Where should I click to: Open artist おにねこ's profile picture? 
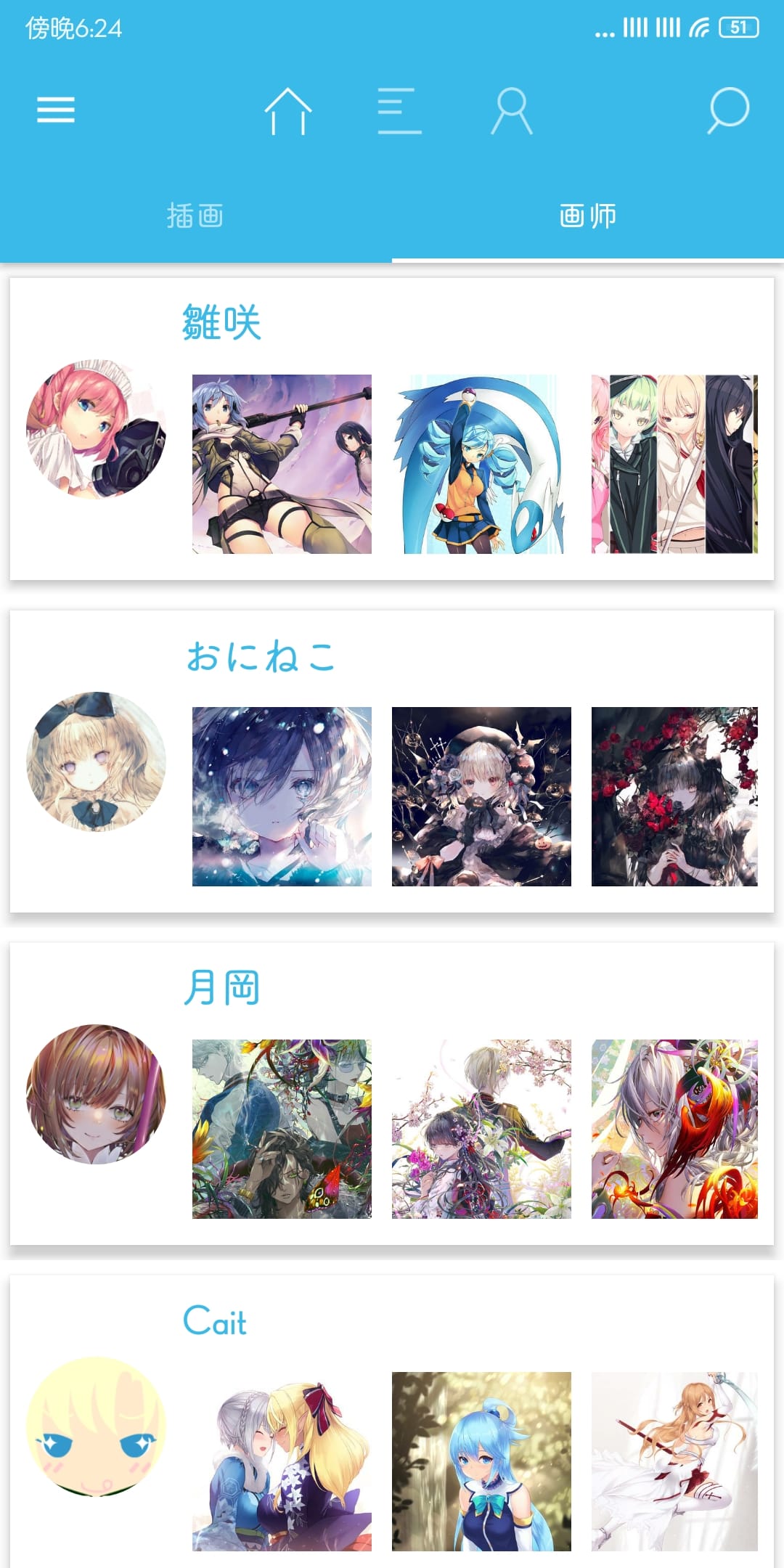click(96, 761)
